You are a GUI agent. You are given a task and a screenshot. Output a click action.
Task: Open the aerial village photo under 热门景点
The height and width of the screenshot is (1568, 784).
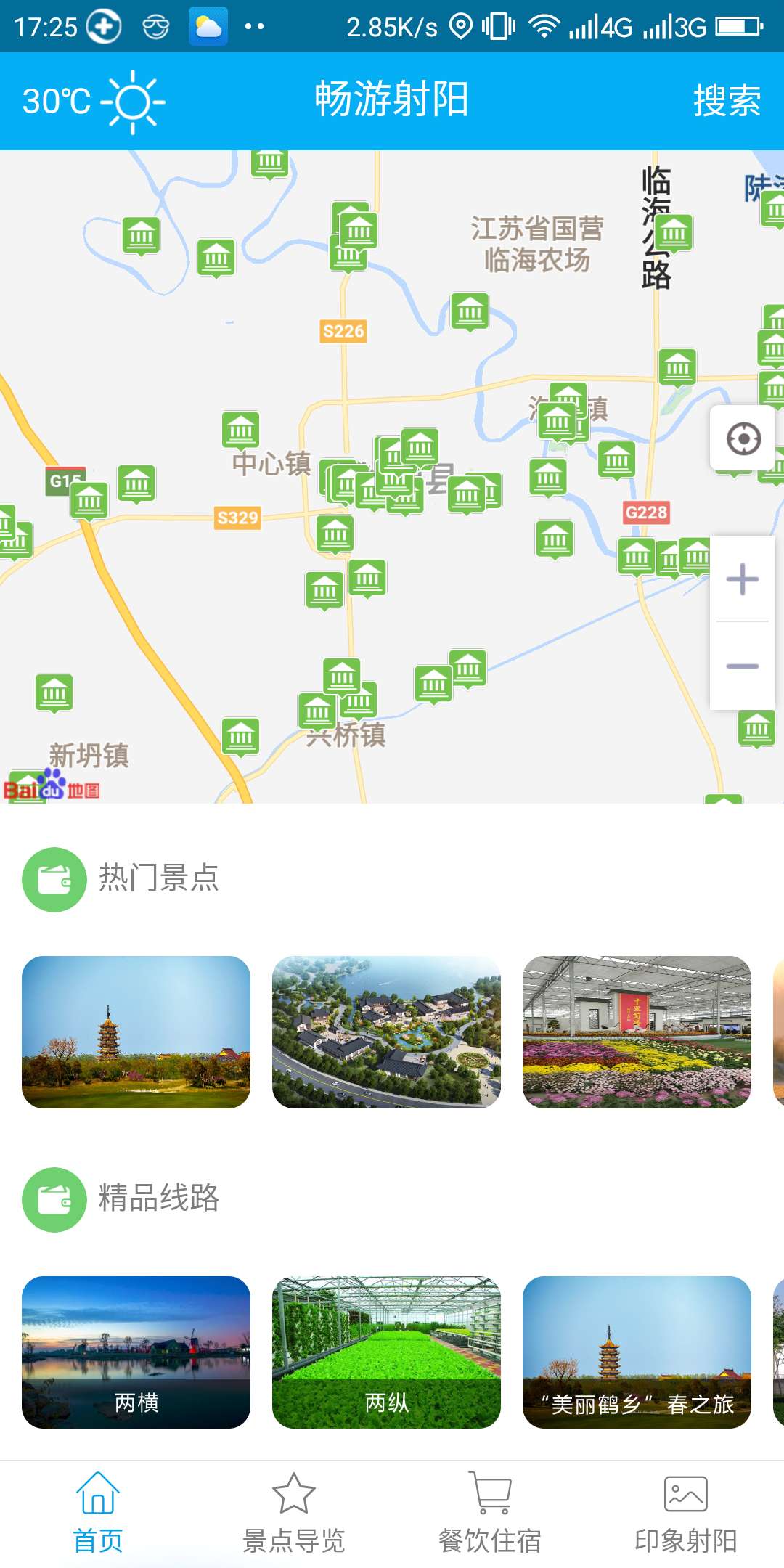click(386, 1032)
